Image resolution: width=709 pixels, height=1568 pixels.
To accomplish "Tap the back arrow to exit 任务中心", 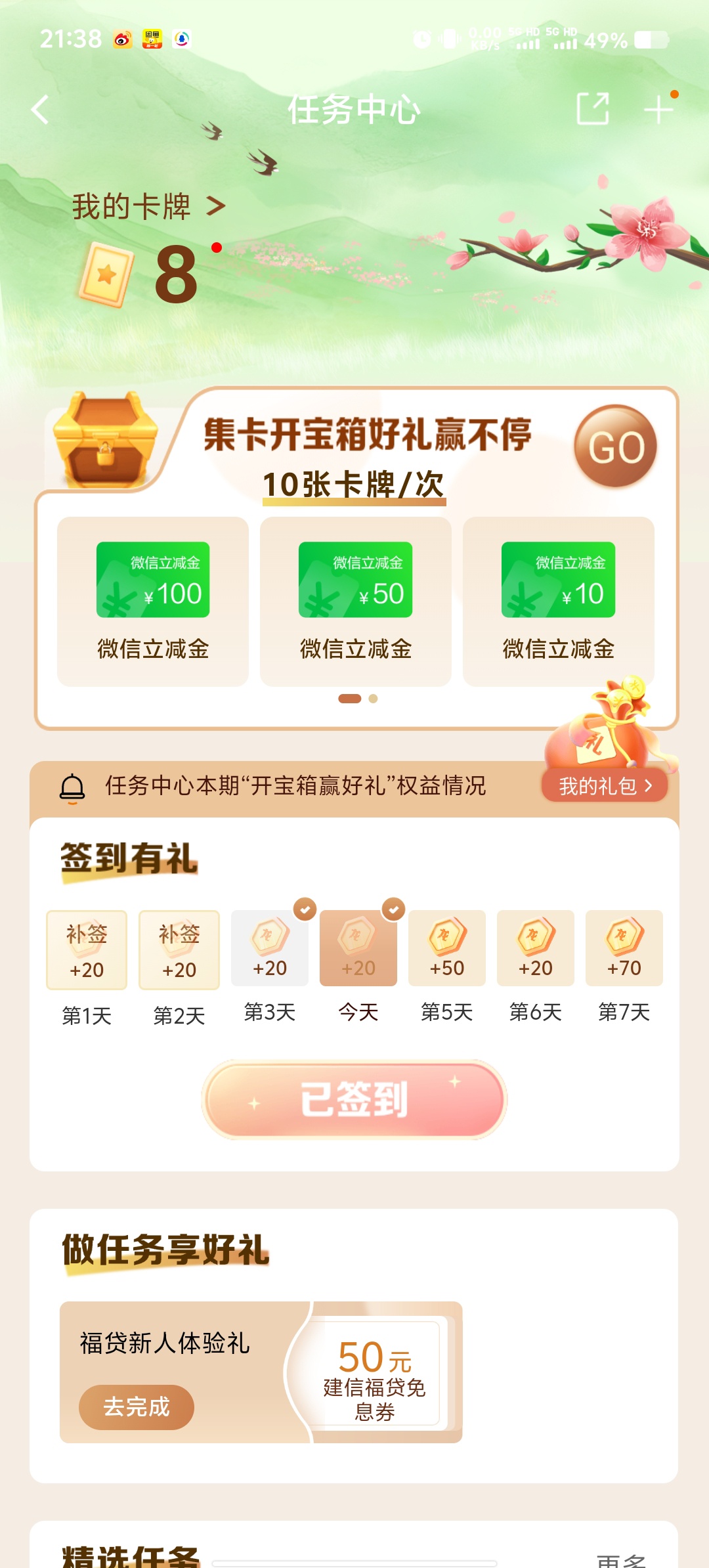I will 41,109.
